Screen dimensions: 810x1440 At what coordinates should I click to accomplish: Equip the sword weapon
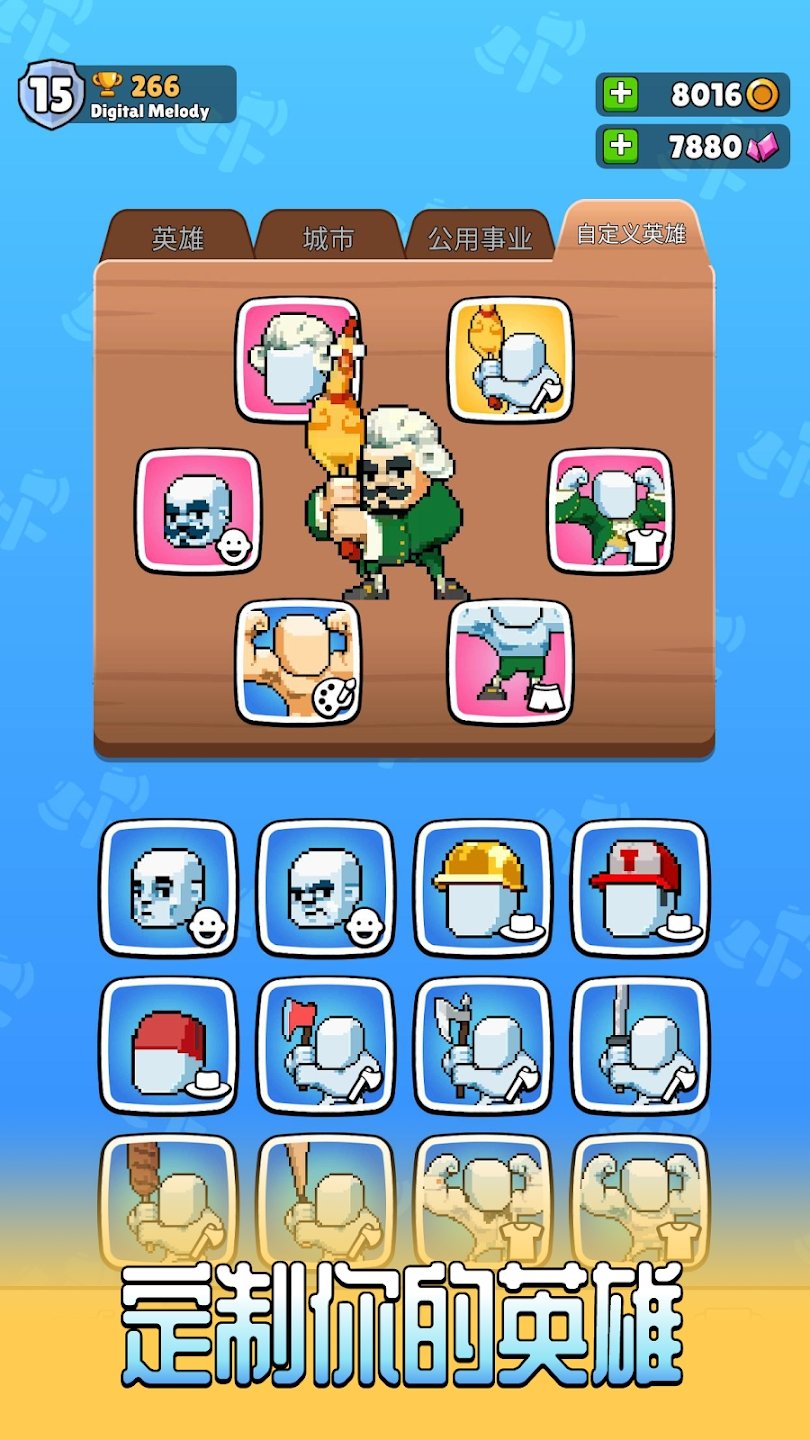[640, 1045]
